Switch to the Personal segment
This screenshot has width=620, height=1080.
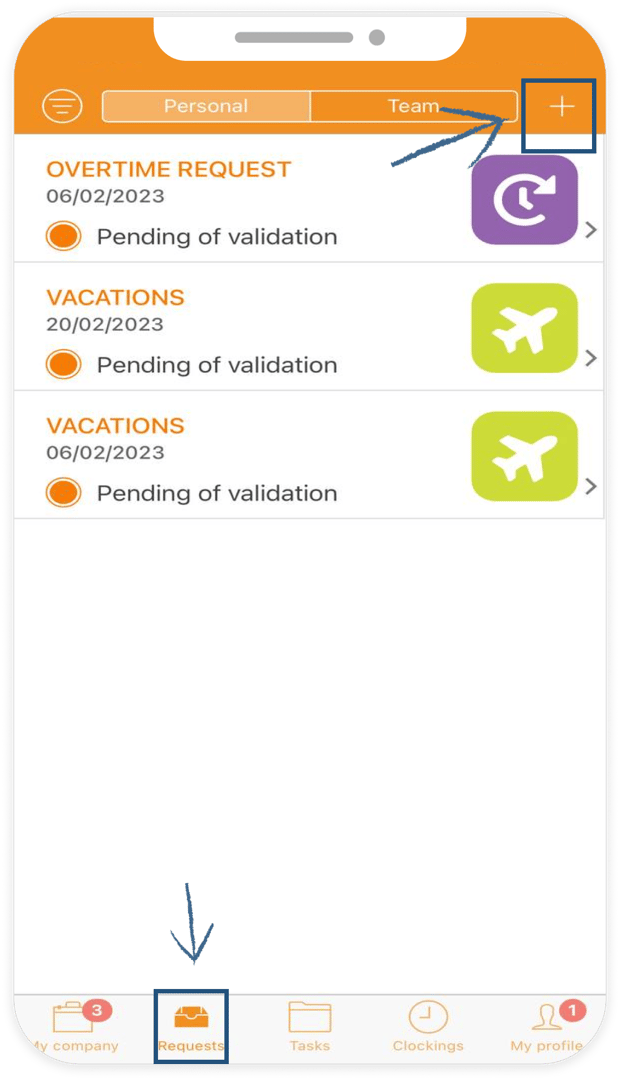(206, 106)
